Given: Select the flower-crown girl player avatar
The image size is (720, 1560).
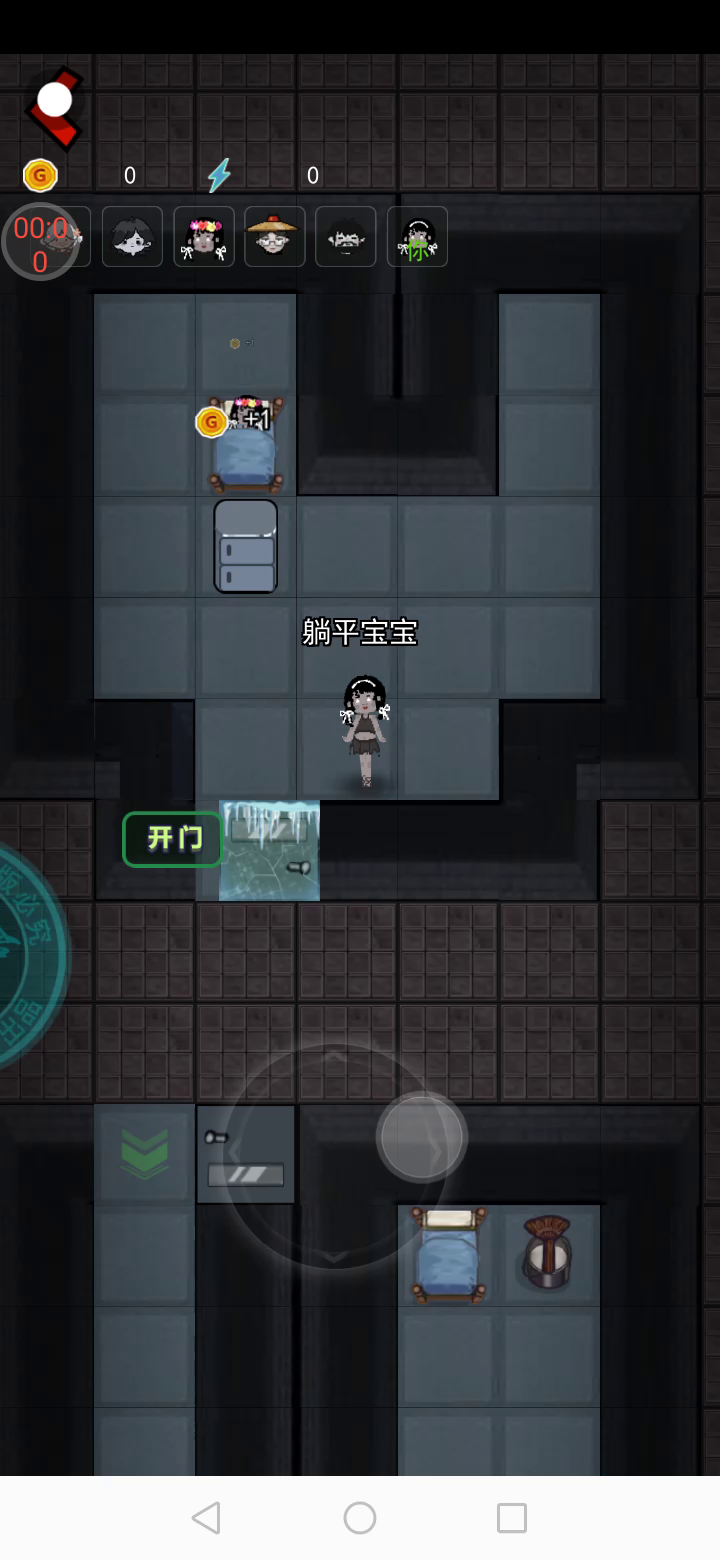Looking at the screenshot, I should 204,237.
